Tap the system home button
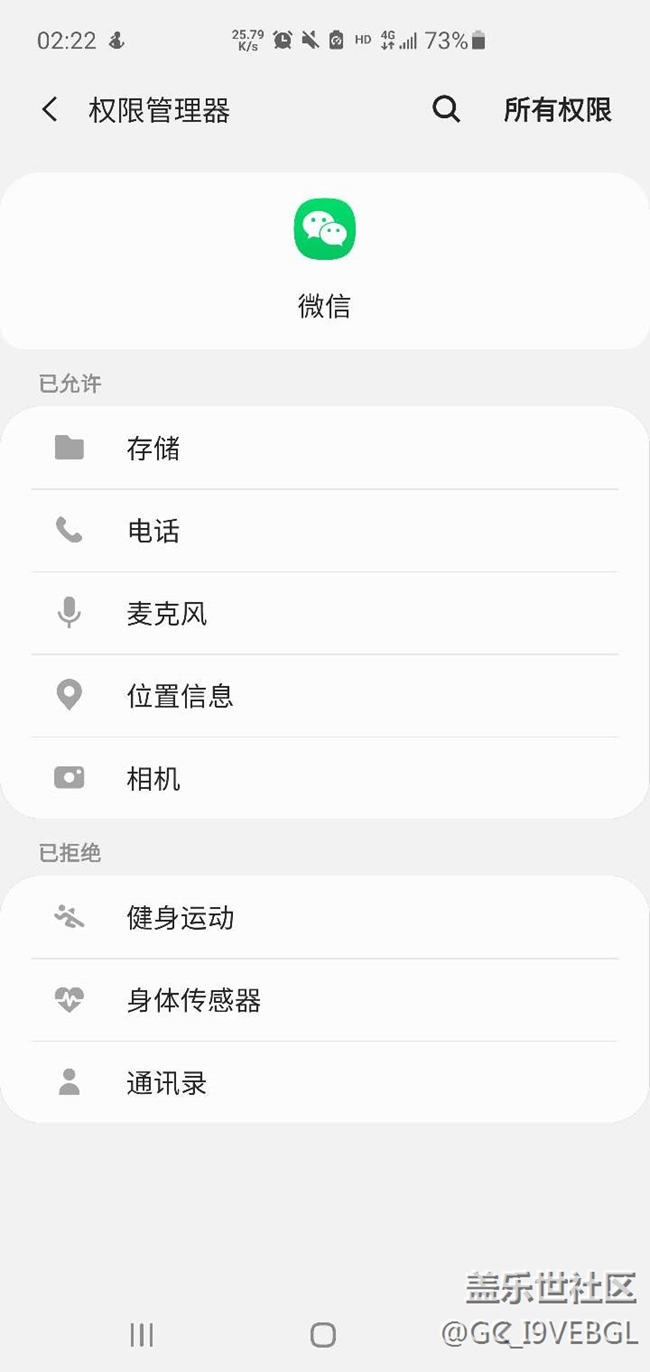The image size is (650, 1372). [323, 1334]
